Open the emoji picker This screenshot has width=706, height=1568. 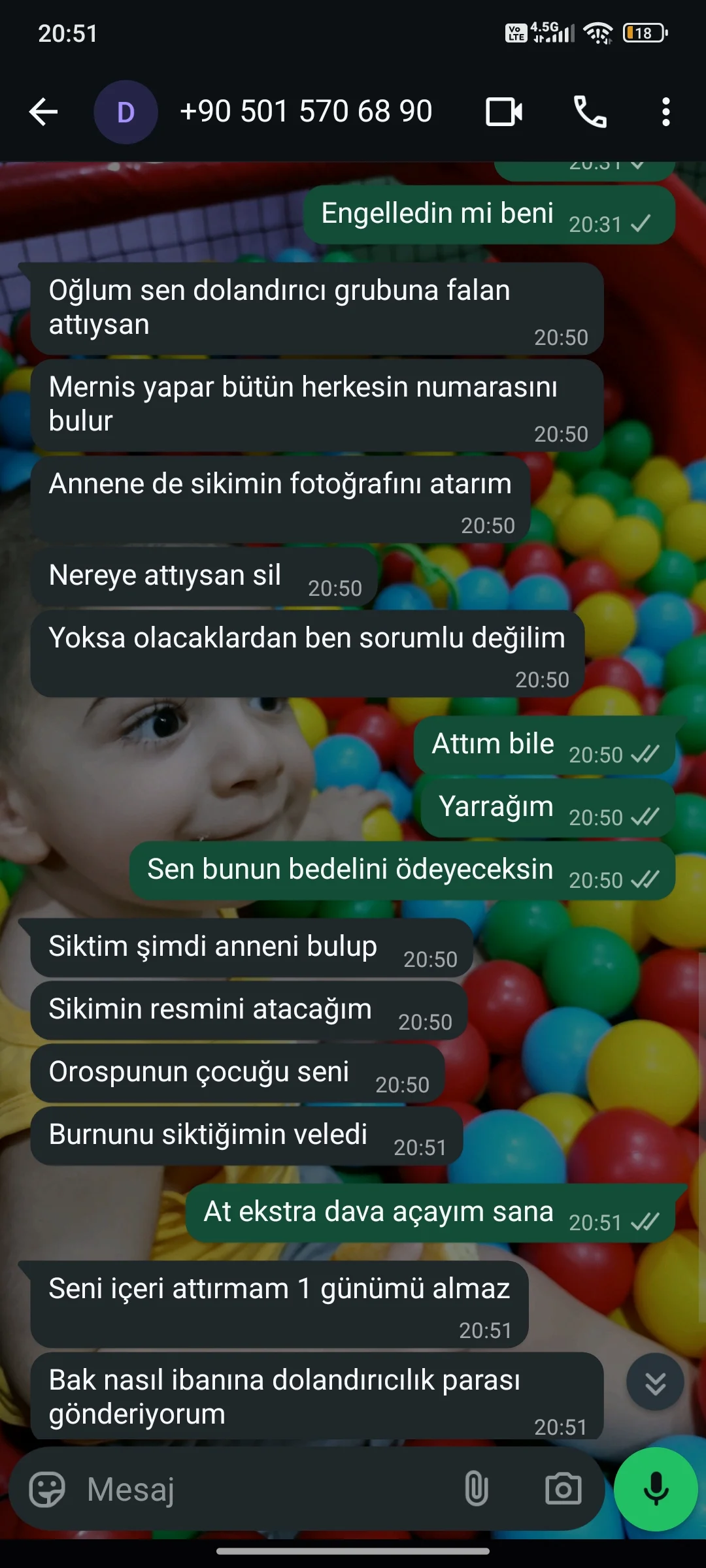tap(47, 1490)
